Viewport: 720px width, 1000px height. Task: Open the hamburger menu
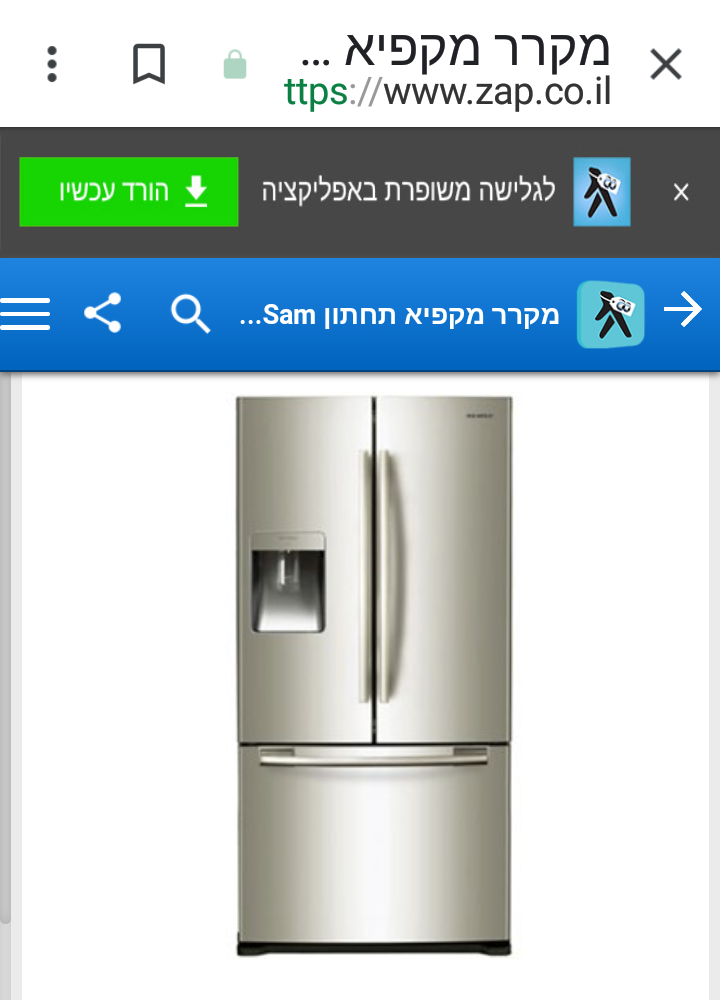point(25,314)
